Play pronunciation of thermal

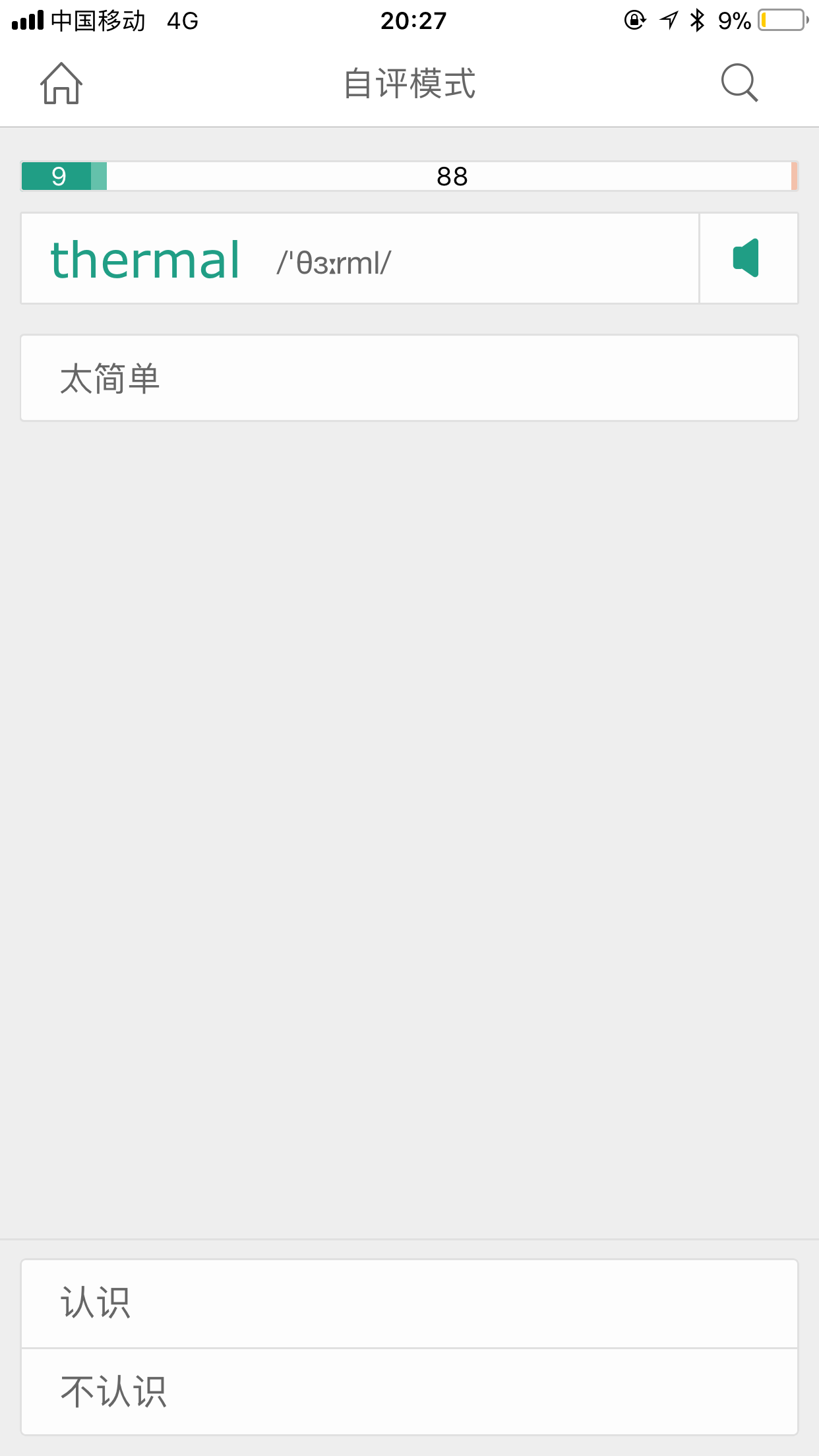[x=747, y=258]
